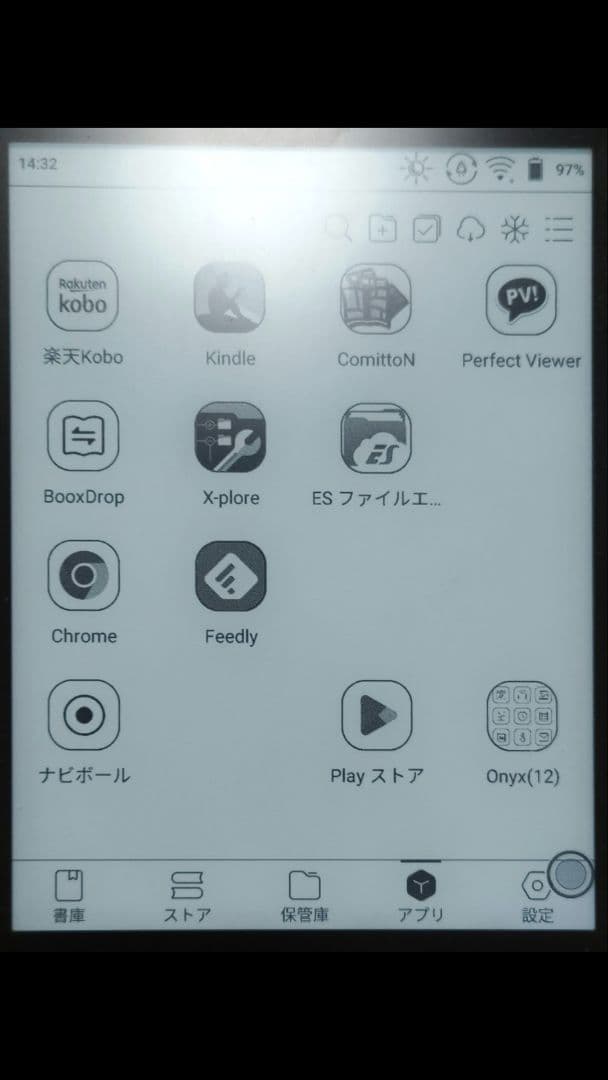Open the search icon in toolbar

(338, 230)
